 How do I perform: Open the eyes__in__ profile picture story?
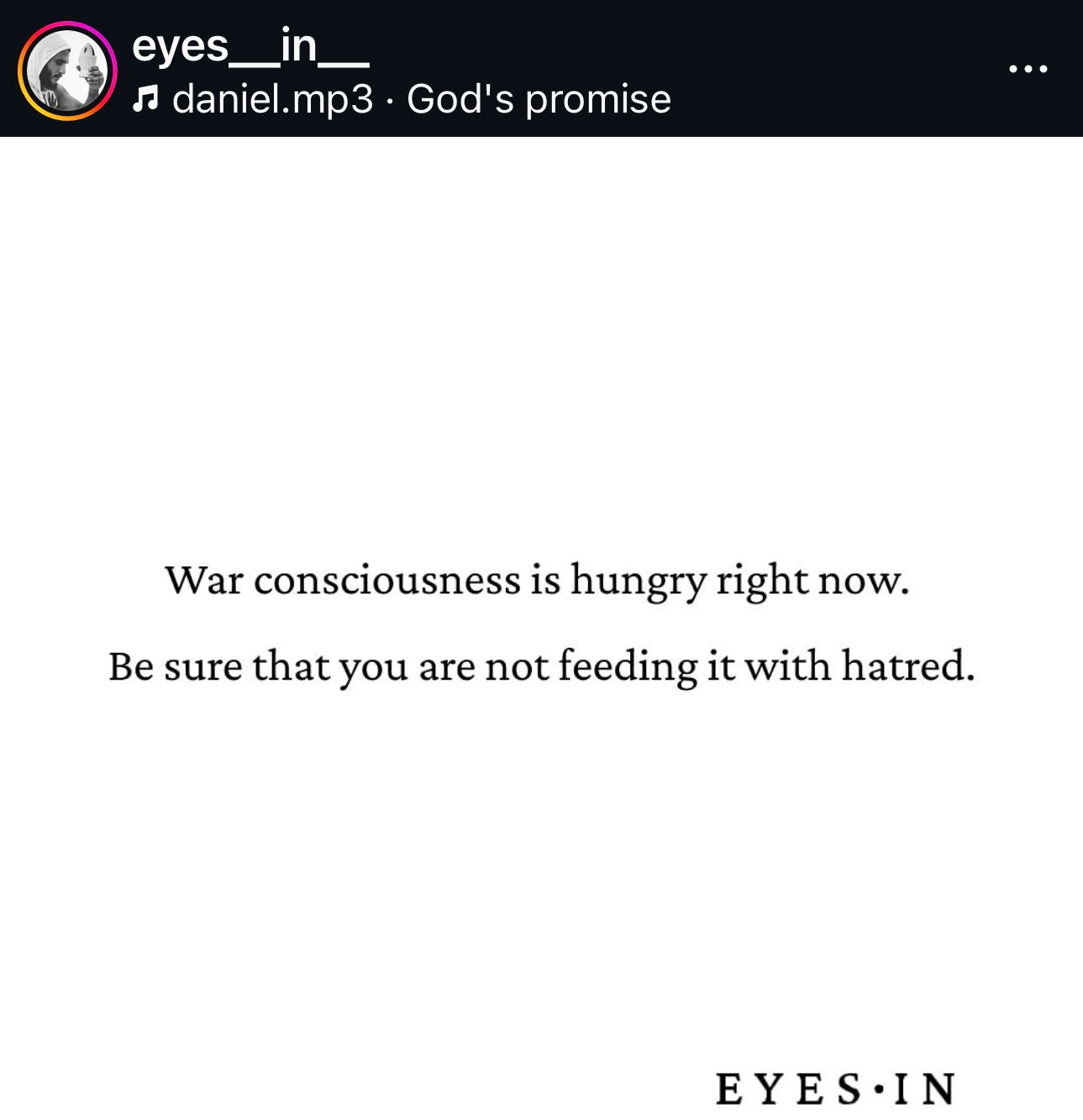click(x=67, y=71)
